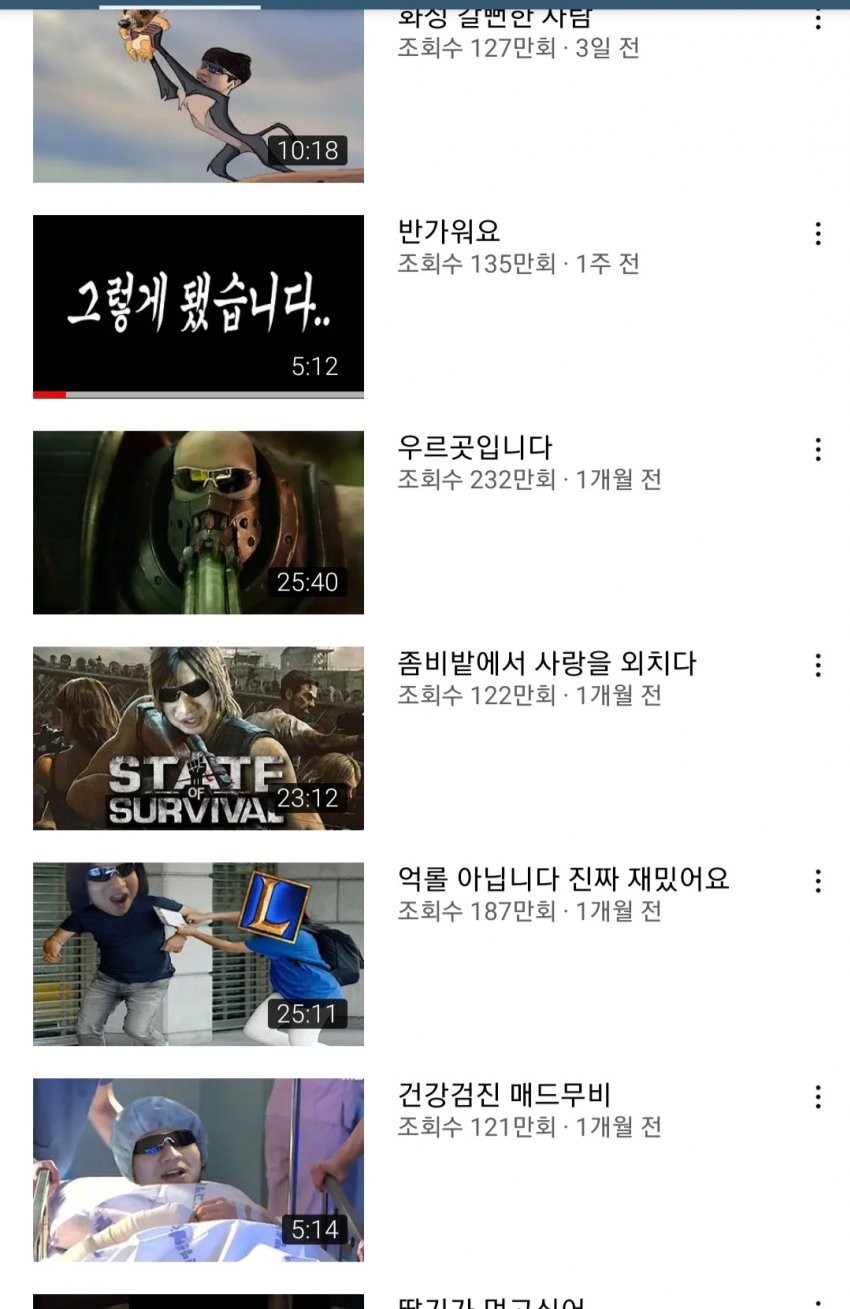This screenshot has width=850, height=1309.
Task: Open overflow menu for 반가워요
Action: [818, 234]
